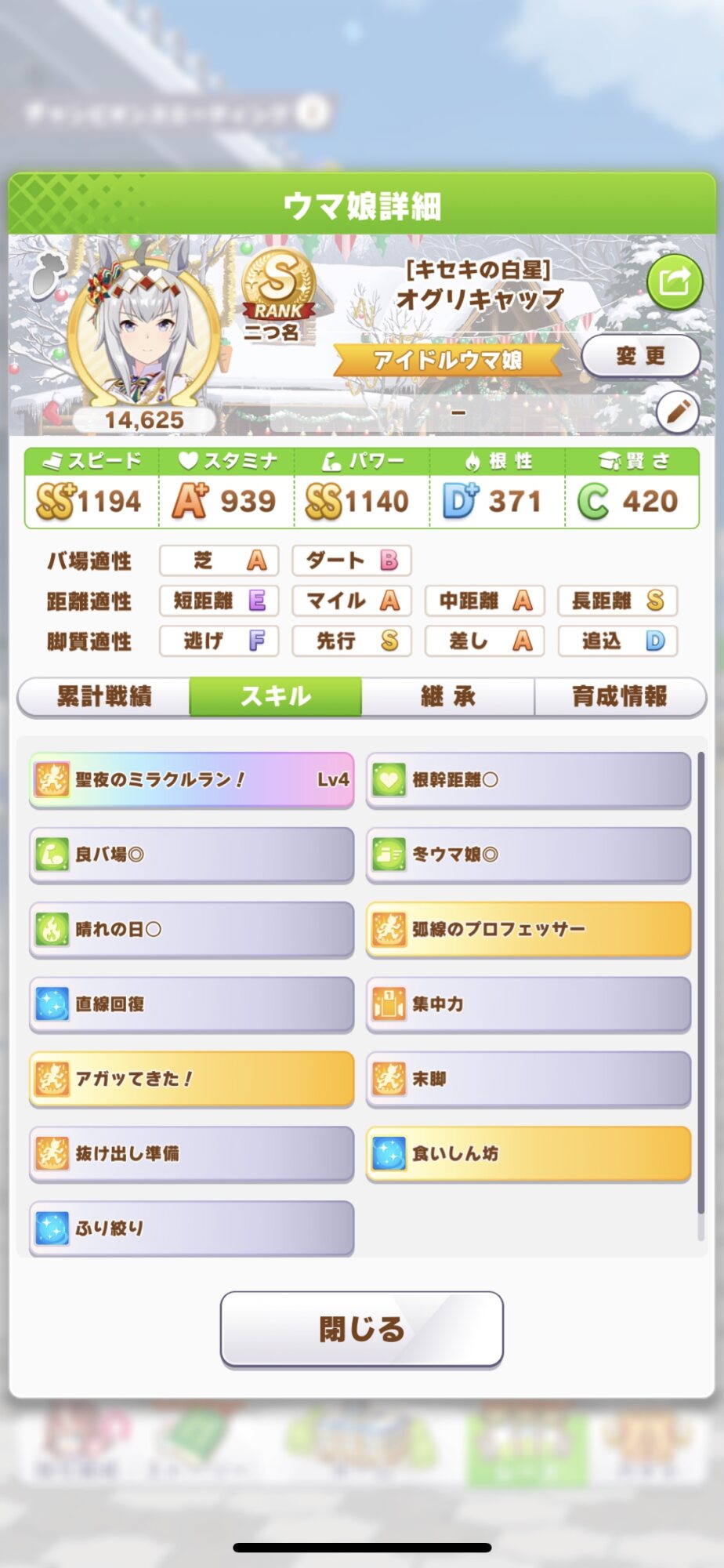View details of 根幹距離○ skill
The width and height of the screenshot is (724, 1568).
click(528, 780)
